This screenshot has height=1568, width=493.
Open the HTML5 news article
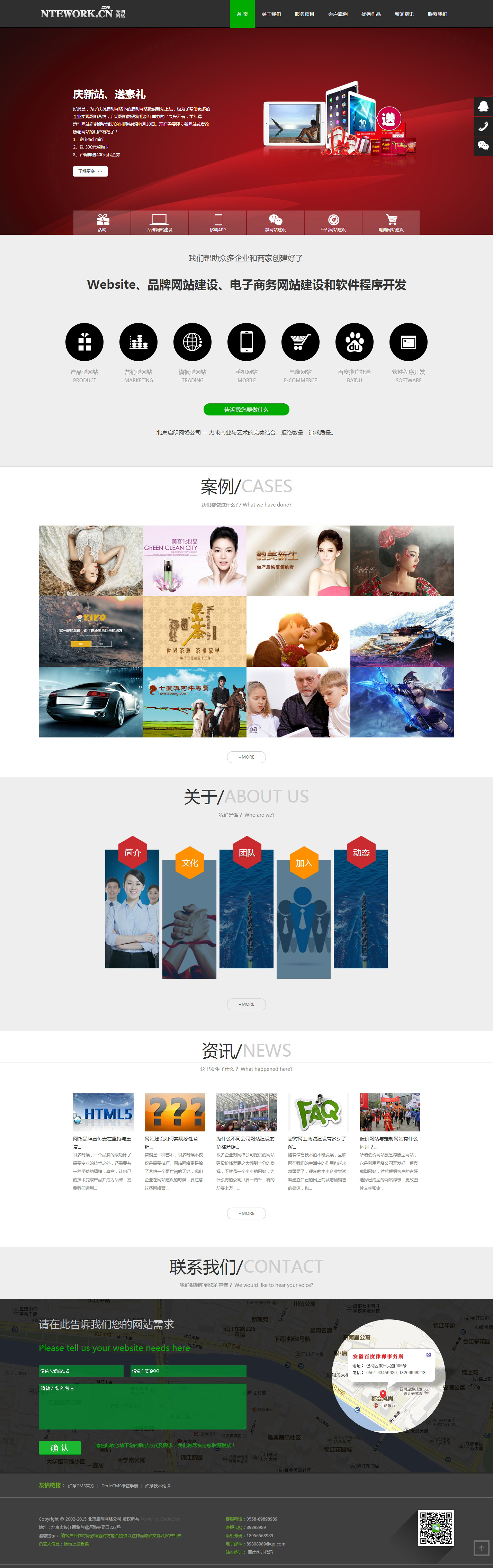(103, 1112)
